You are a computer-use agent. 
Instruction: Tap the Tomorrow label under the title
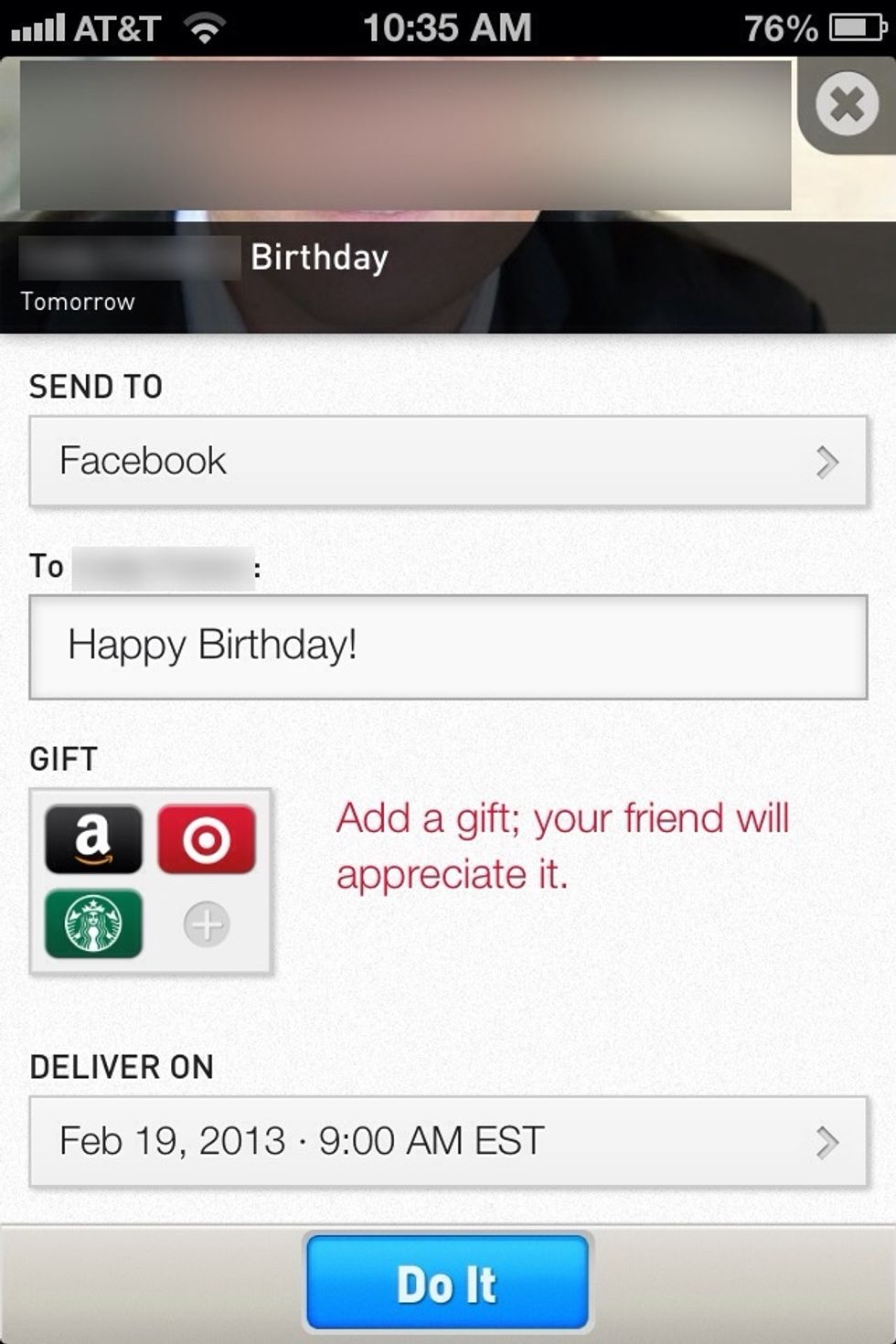78,300
